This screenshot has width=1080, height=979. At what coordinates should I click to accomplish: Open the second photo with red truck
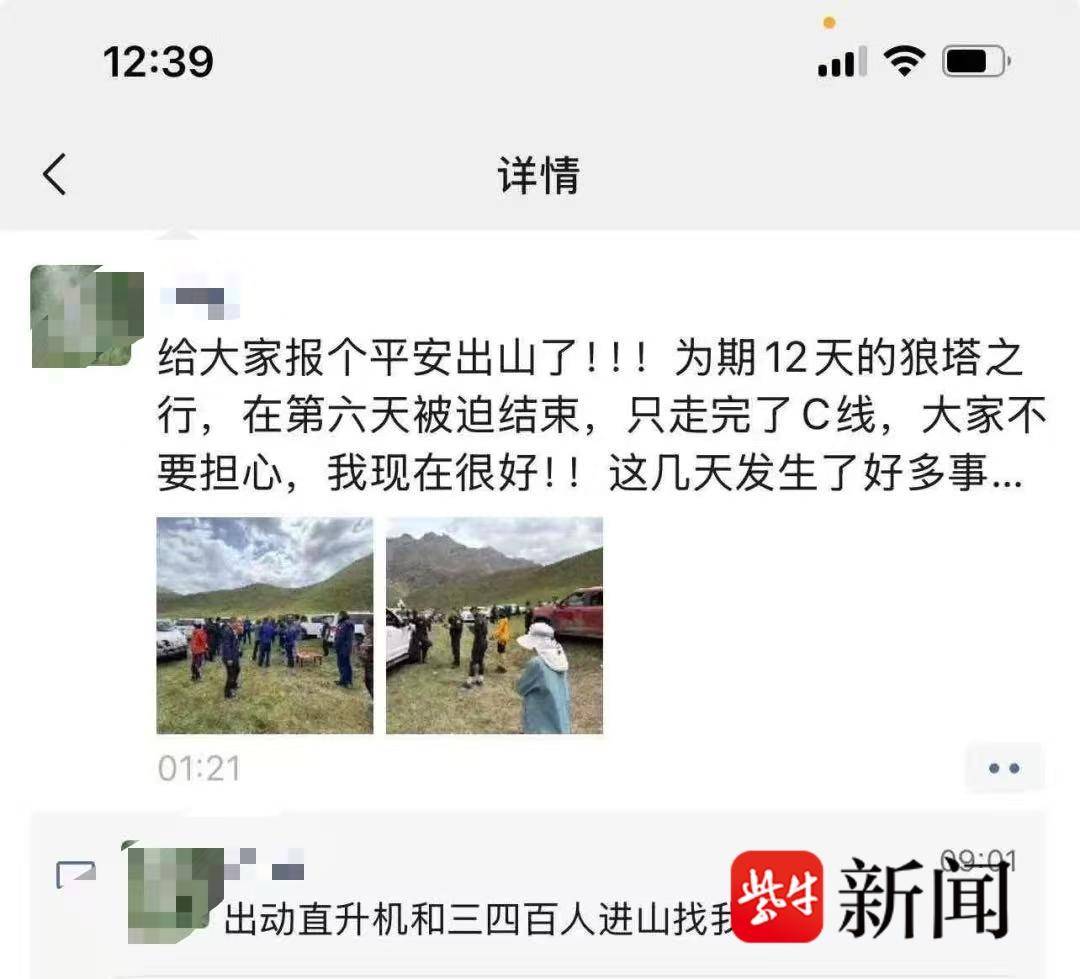coord(494,625)
